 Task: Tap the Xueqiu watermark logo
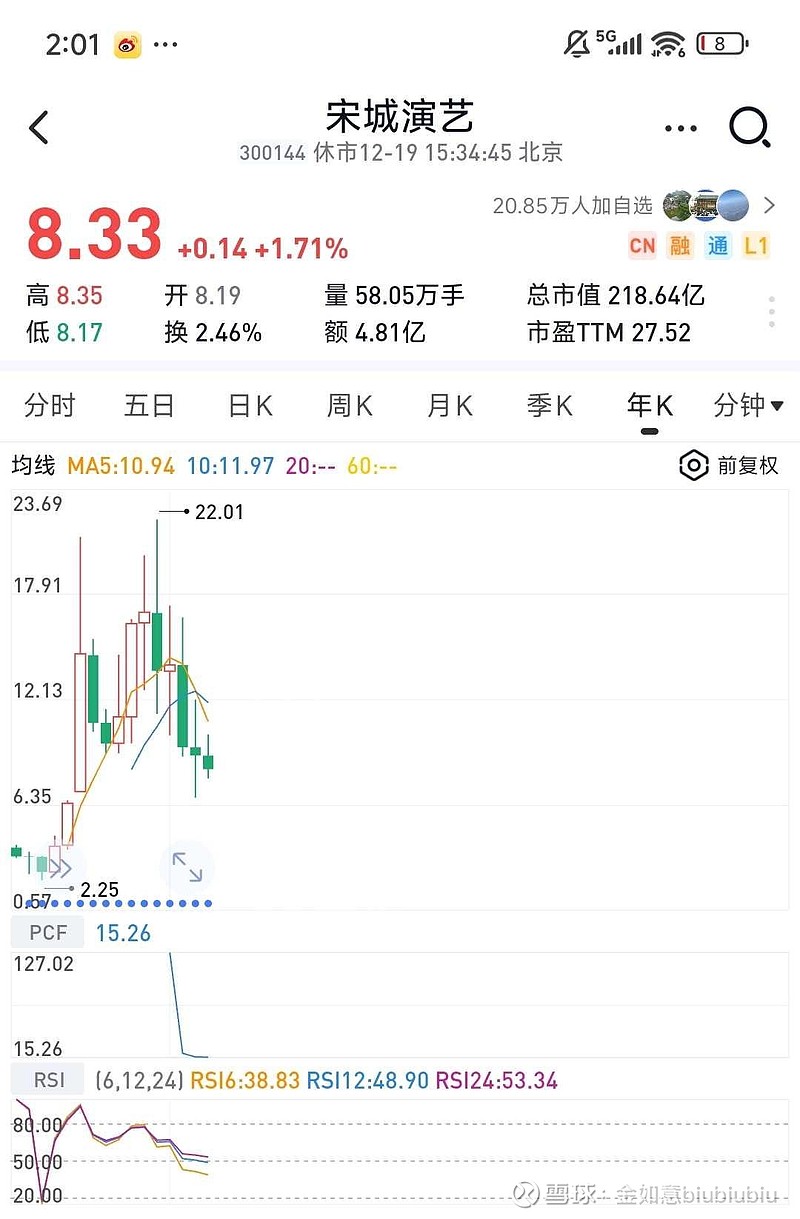[524, 1194]
